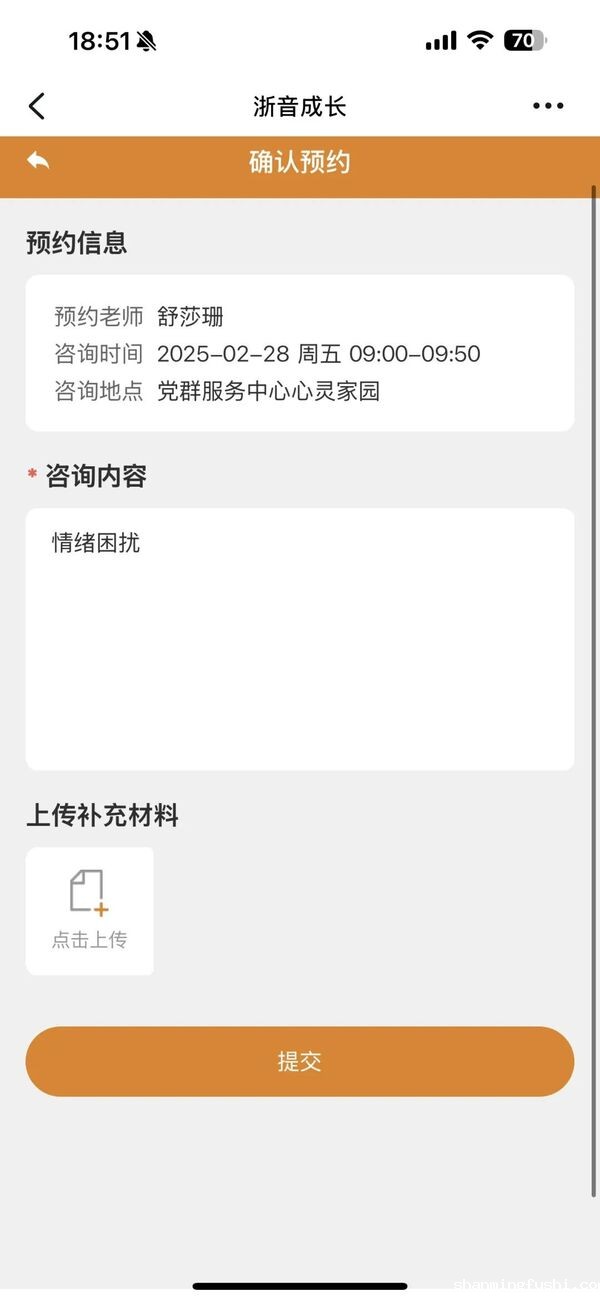The image size is (600, 1301).
Task: Tap 点击上传 to upload supplementary material
Action: (x=90, y=910)
